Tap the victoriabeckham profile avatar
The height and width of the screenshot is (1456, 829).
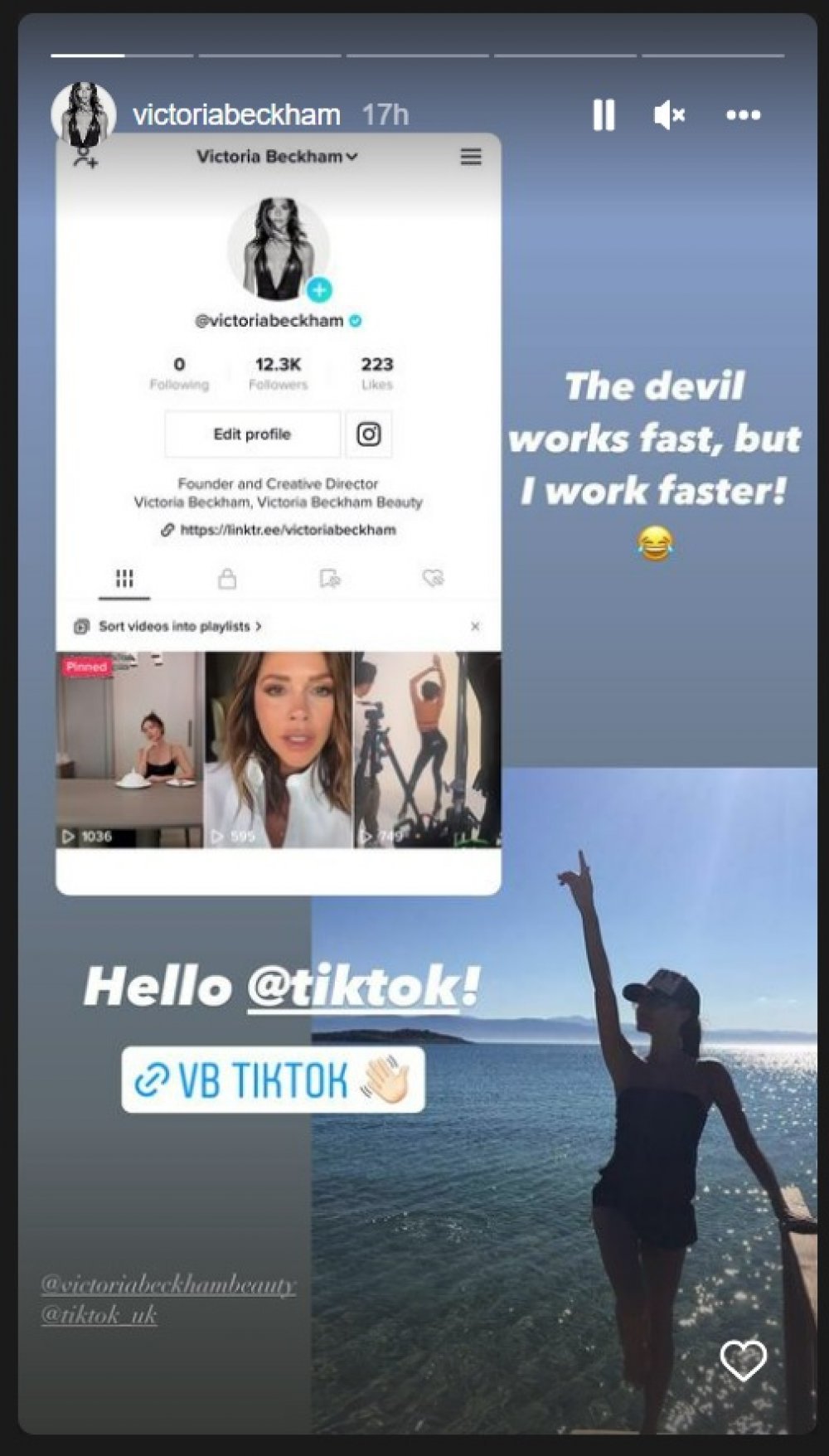83,114
